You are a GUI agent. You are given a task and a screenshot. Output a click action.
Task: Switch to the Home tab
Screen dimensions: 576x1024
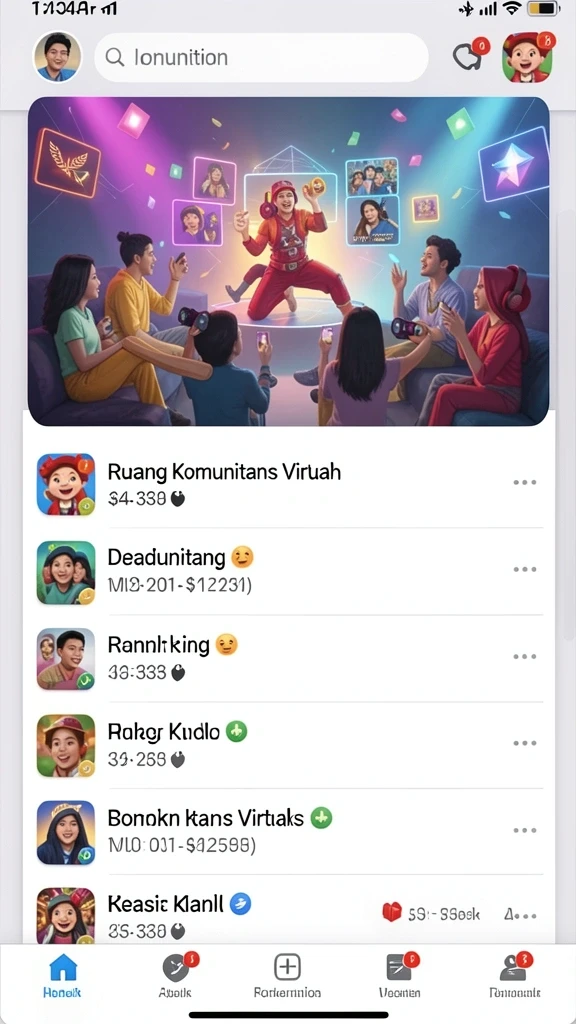(63, 975)
